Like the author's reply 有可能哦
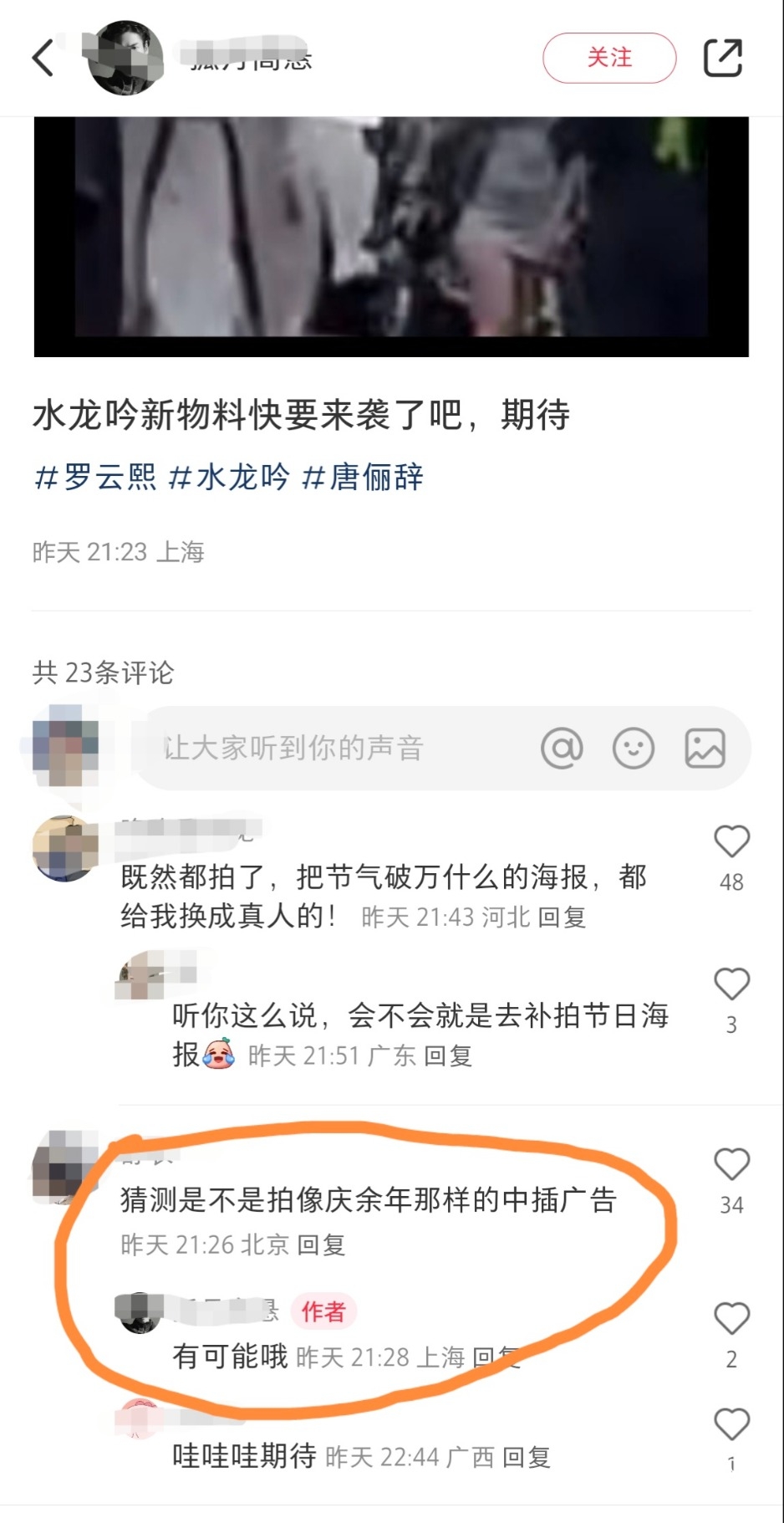Screen dimensions: 784x1523 731,1319
